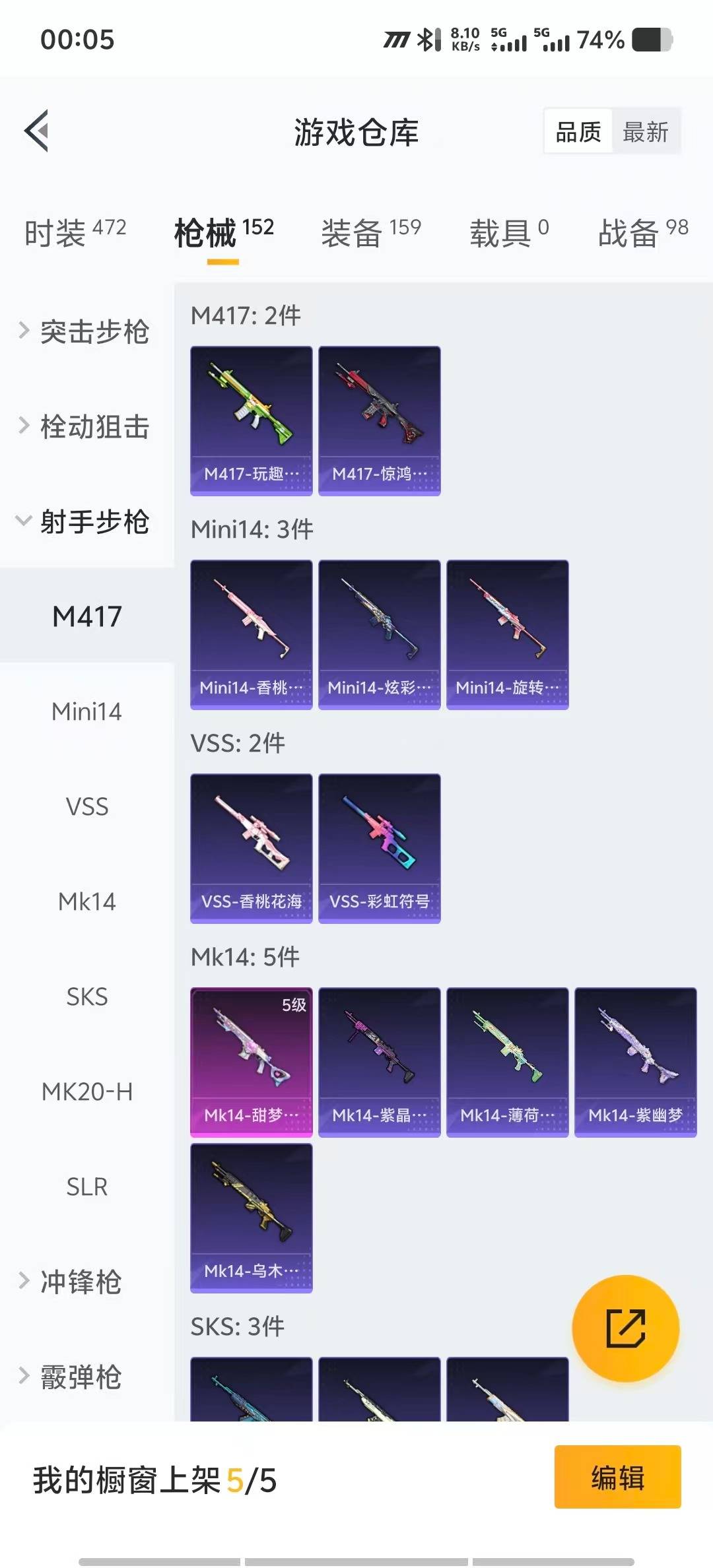
Task: Switch to the 战备 tab
Action: (x=642, y=232)
